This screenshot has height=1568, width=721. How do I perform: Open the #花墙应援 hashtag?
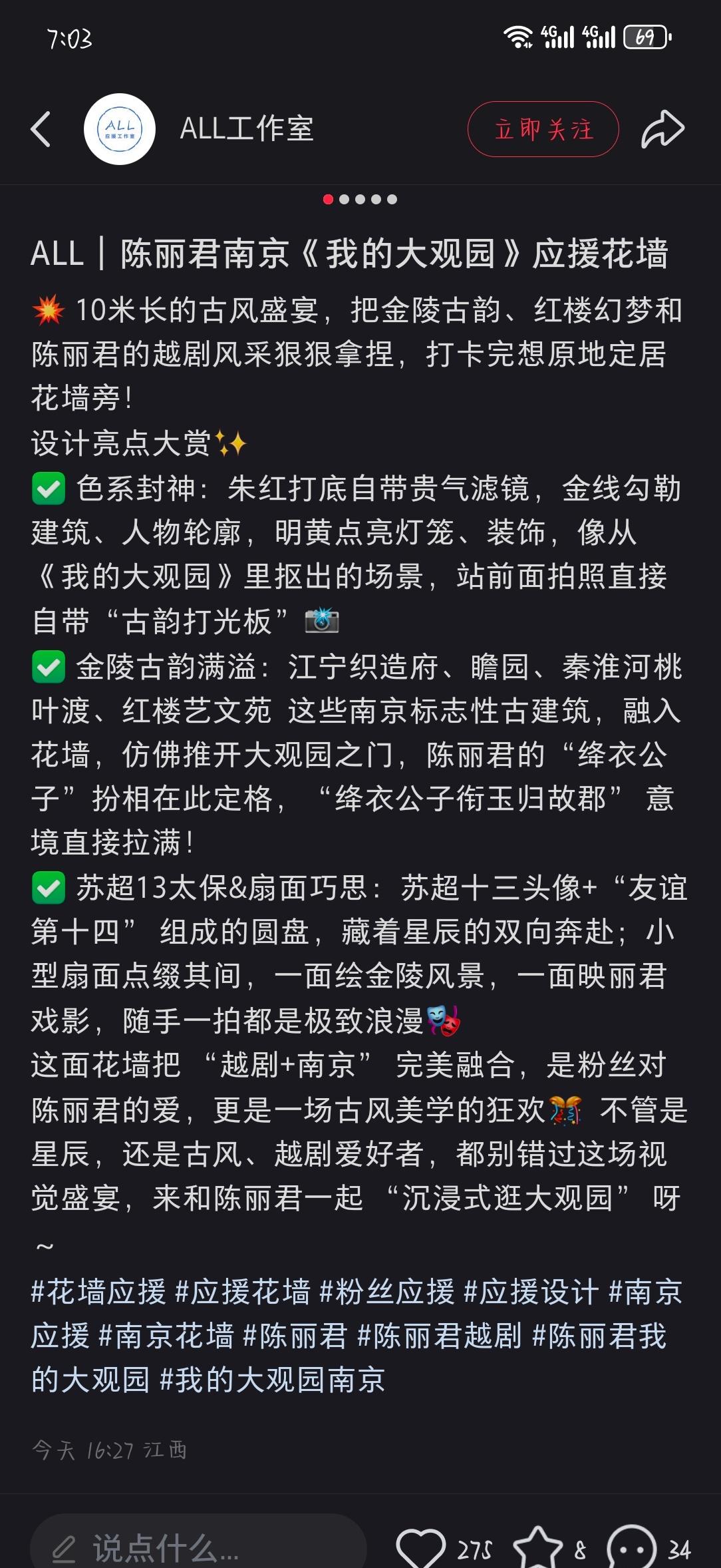click(x=98, y=1292)
